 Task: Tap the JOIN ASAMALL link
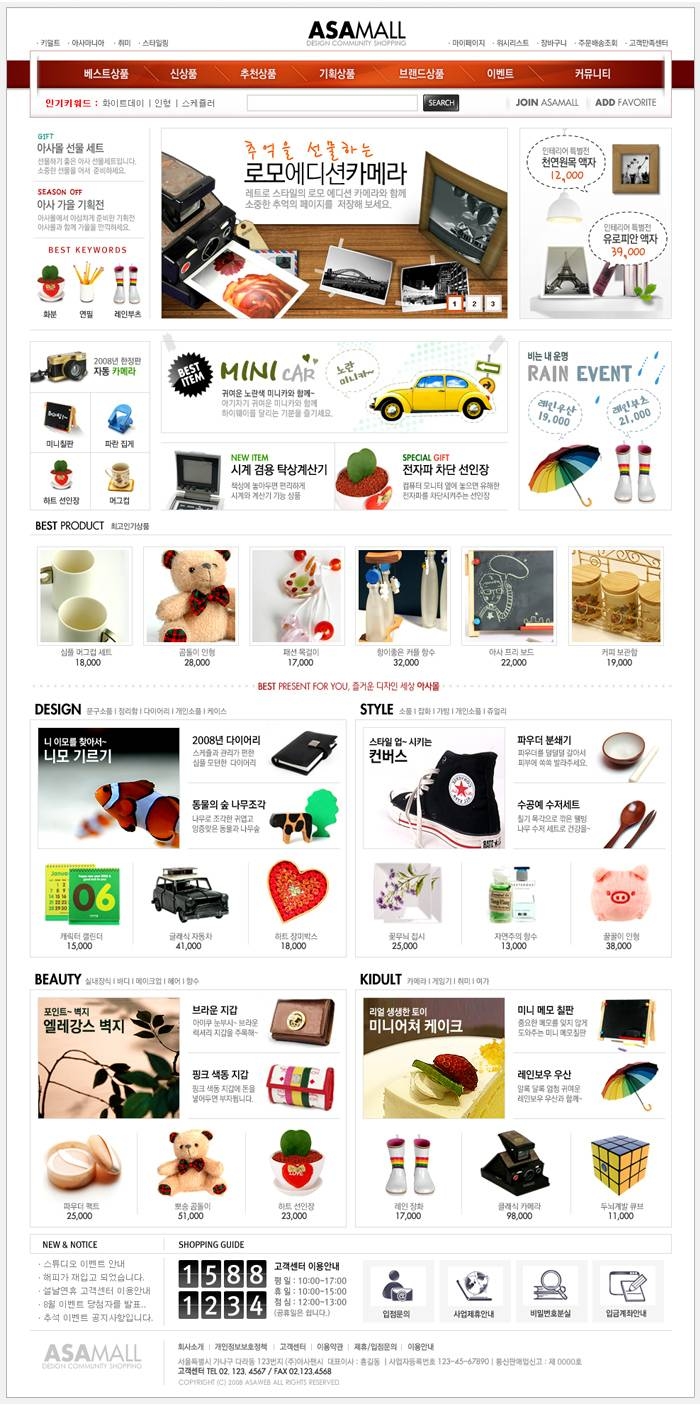(548, 103)
